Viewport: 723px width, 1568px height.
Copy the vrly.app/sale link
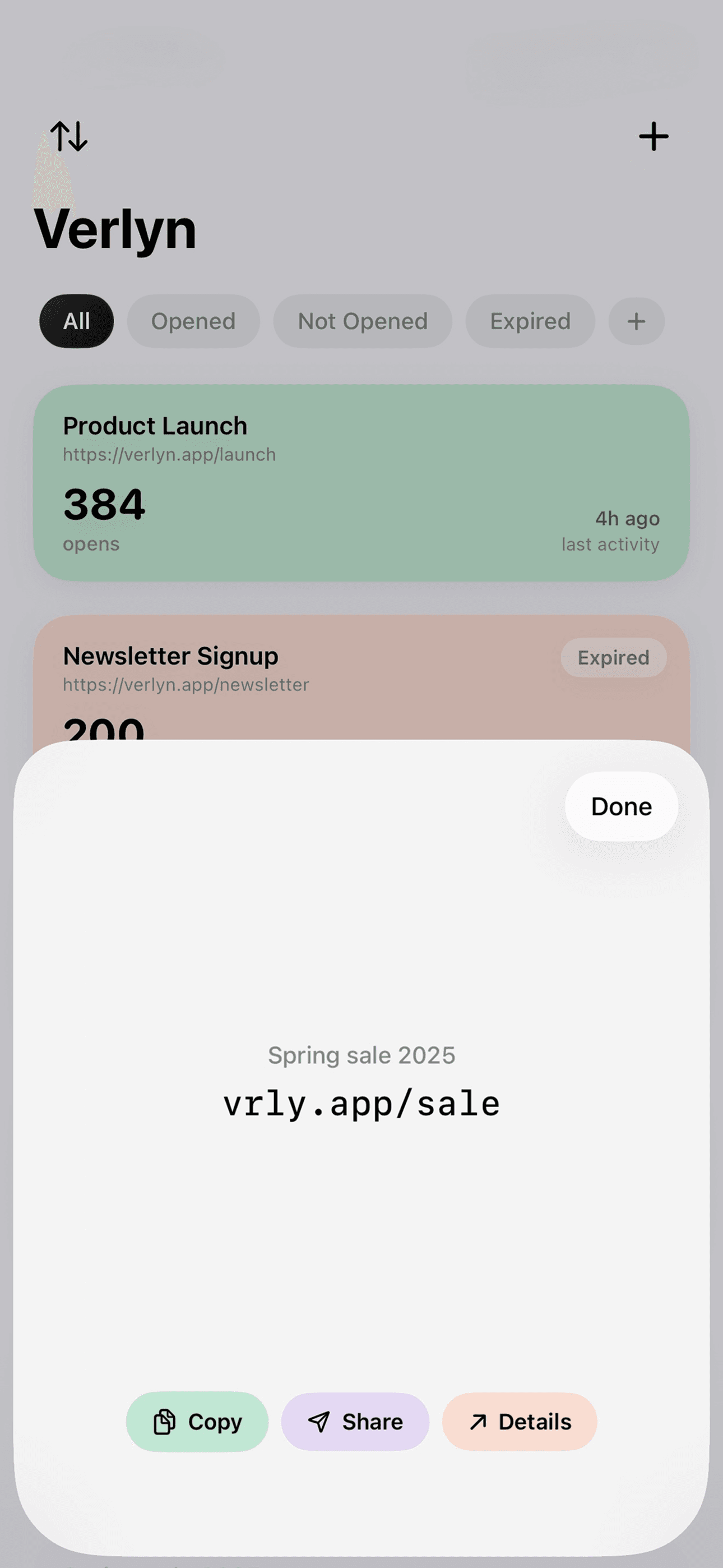coord(197,1422)
